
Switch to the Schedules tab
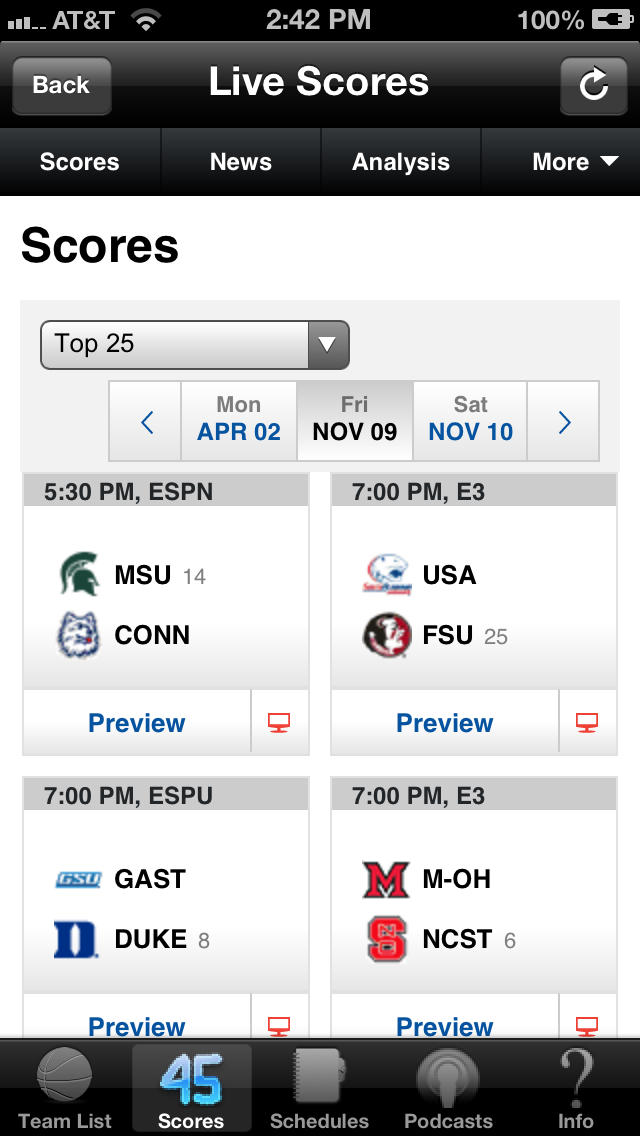click(320, 1089)
